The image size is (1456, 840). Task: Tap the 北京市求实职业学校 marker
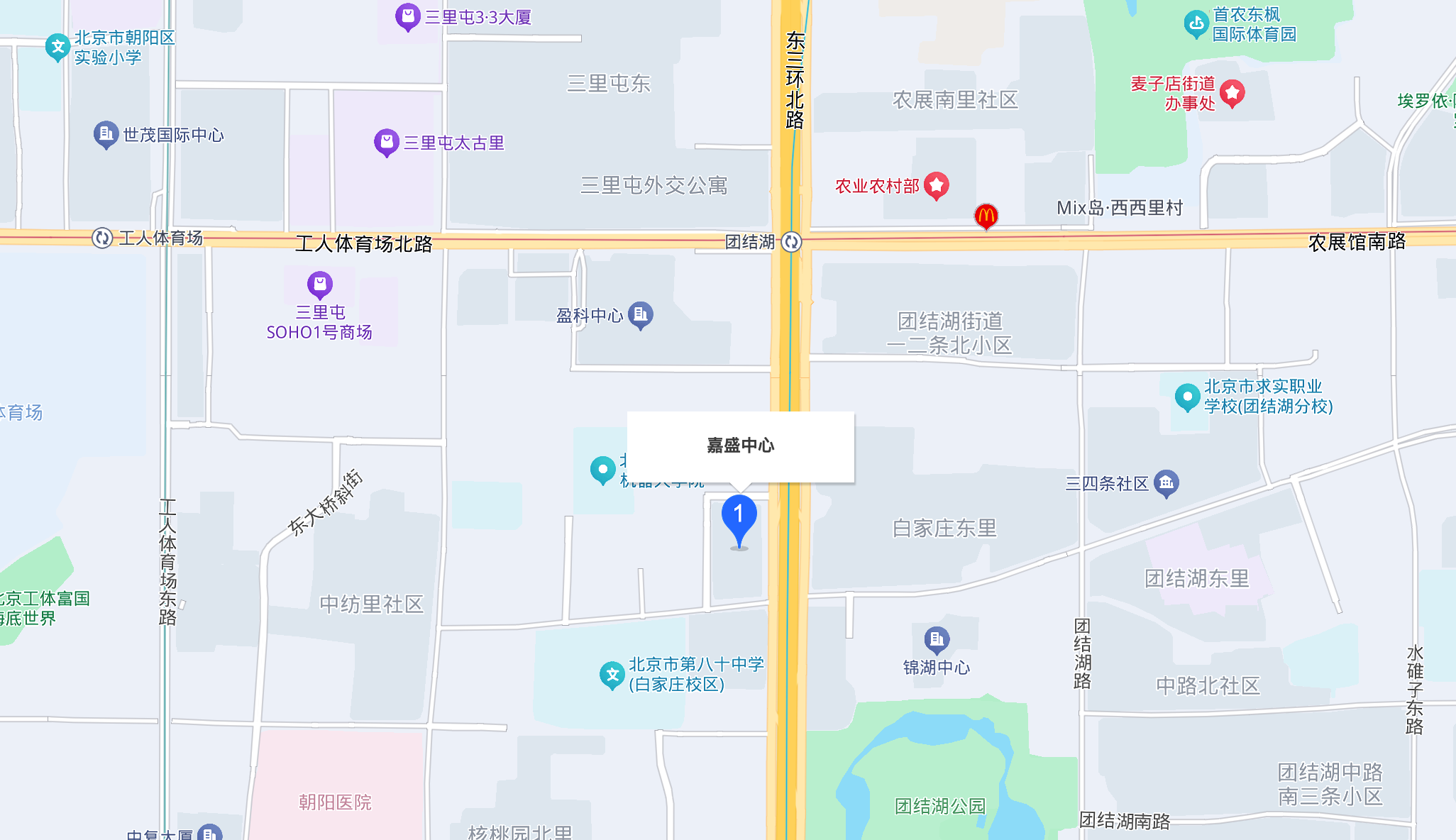click(x=1186, y=397)
